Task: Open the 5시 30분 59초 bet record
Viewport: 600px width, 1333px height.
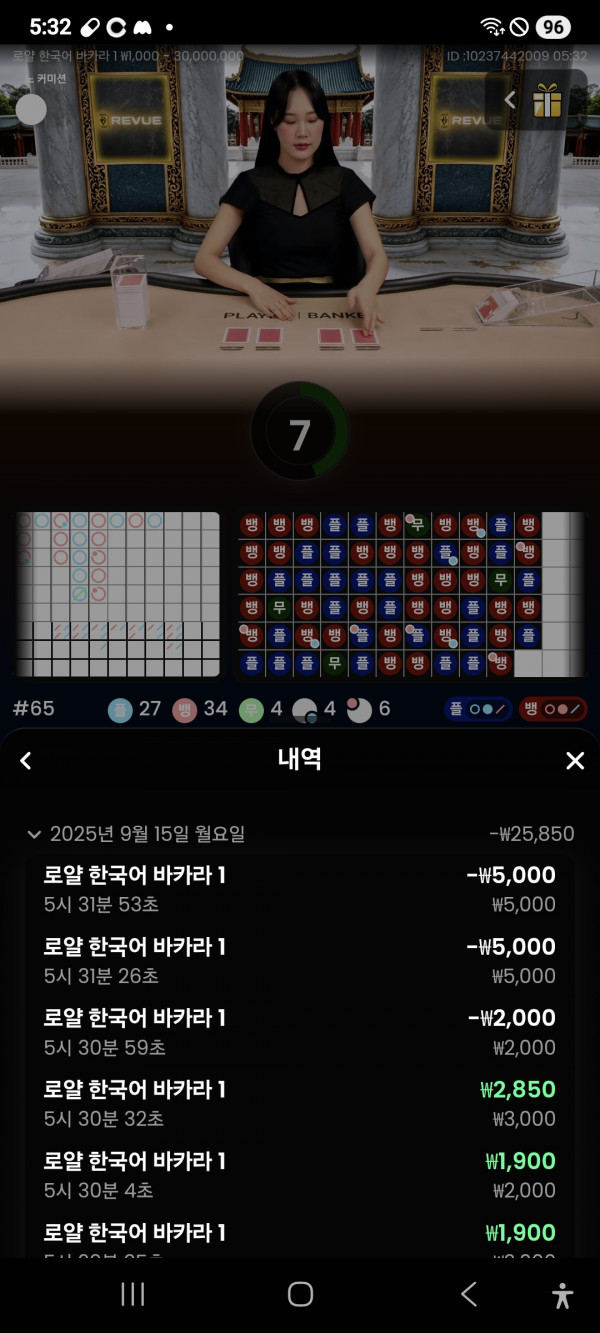Action: tap(300, 1032)
